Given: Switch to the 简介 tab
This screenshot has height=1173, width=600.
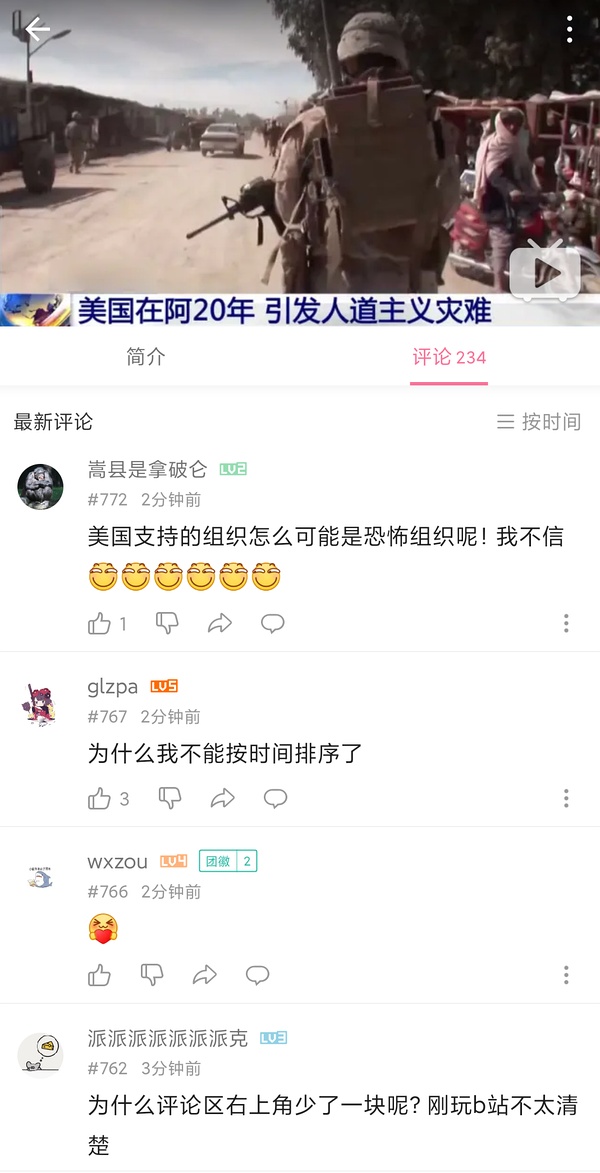Looking at the screenshot, I should pyautogui.click(x=146, y=357).
